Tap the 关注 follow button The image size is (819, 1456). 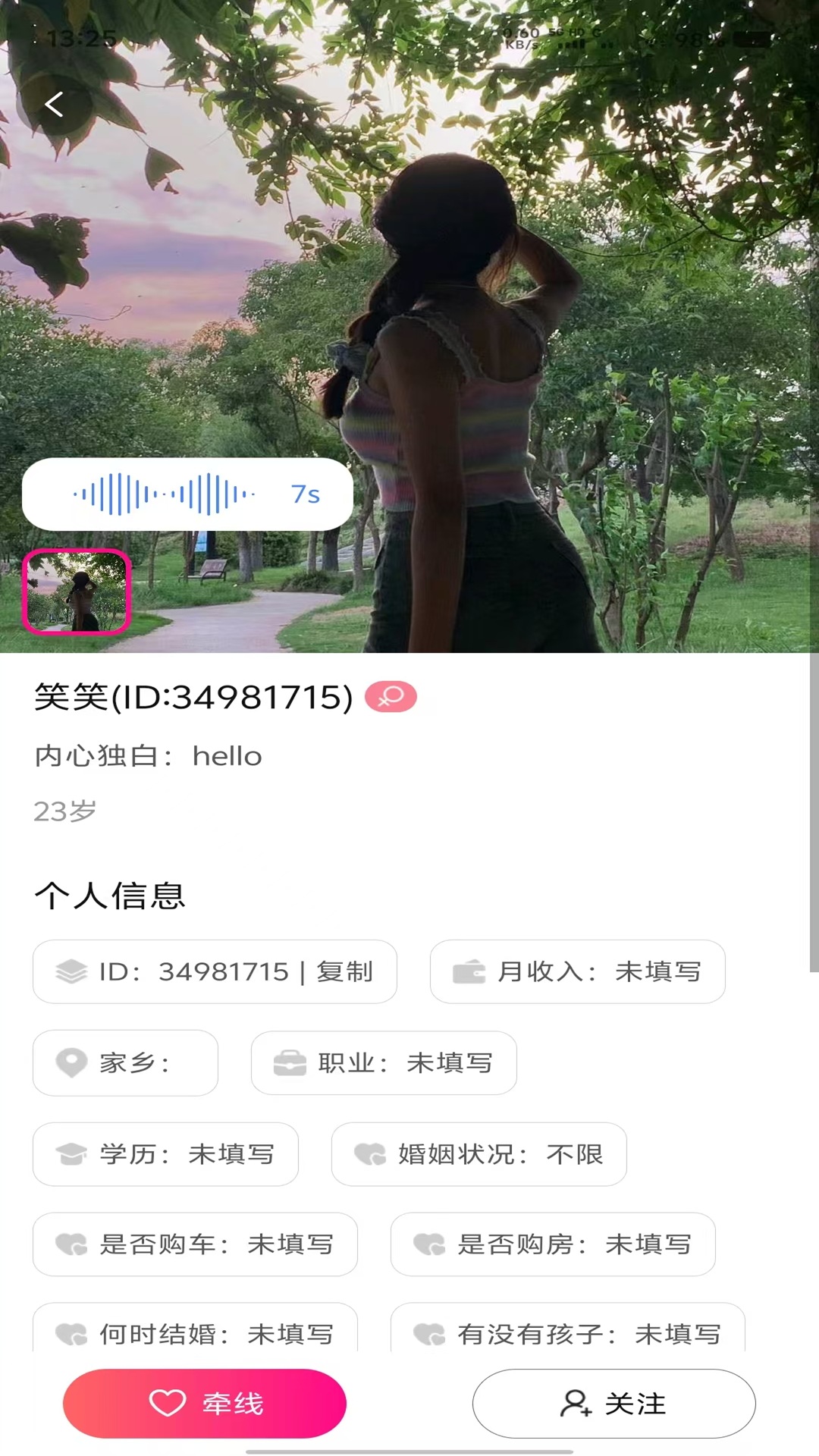(614, 1403)
